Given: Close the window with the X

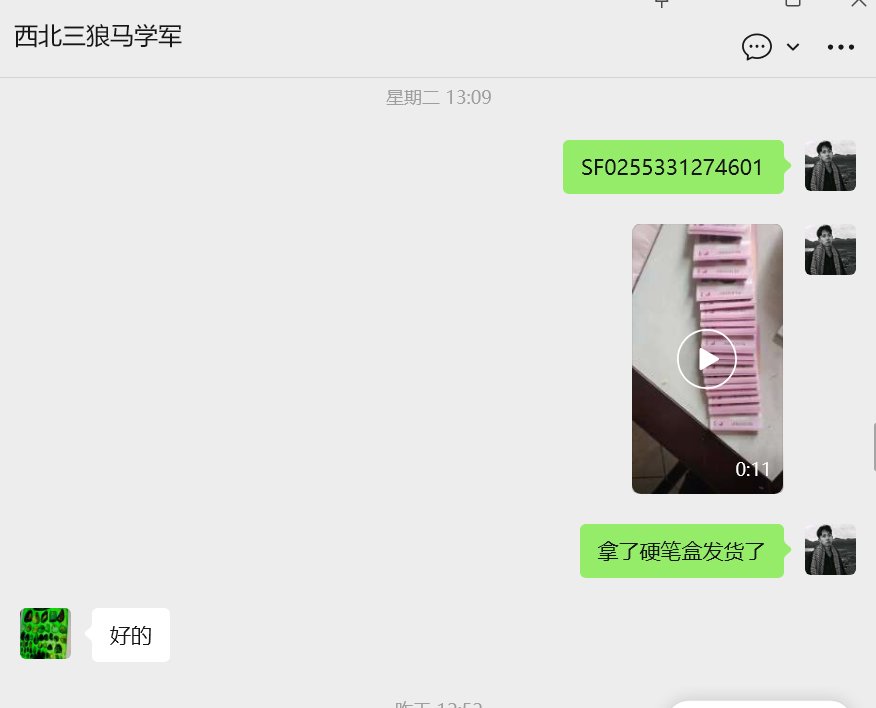Looking at the screenshot, I should coord(858,3).
